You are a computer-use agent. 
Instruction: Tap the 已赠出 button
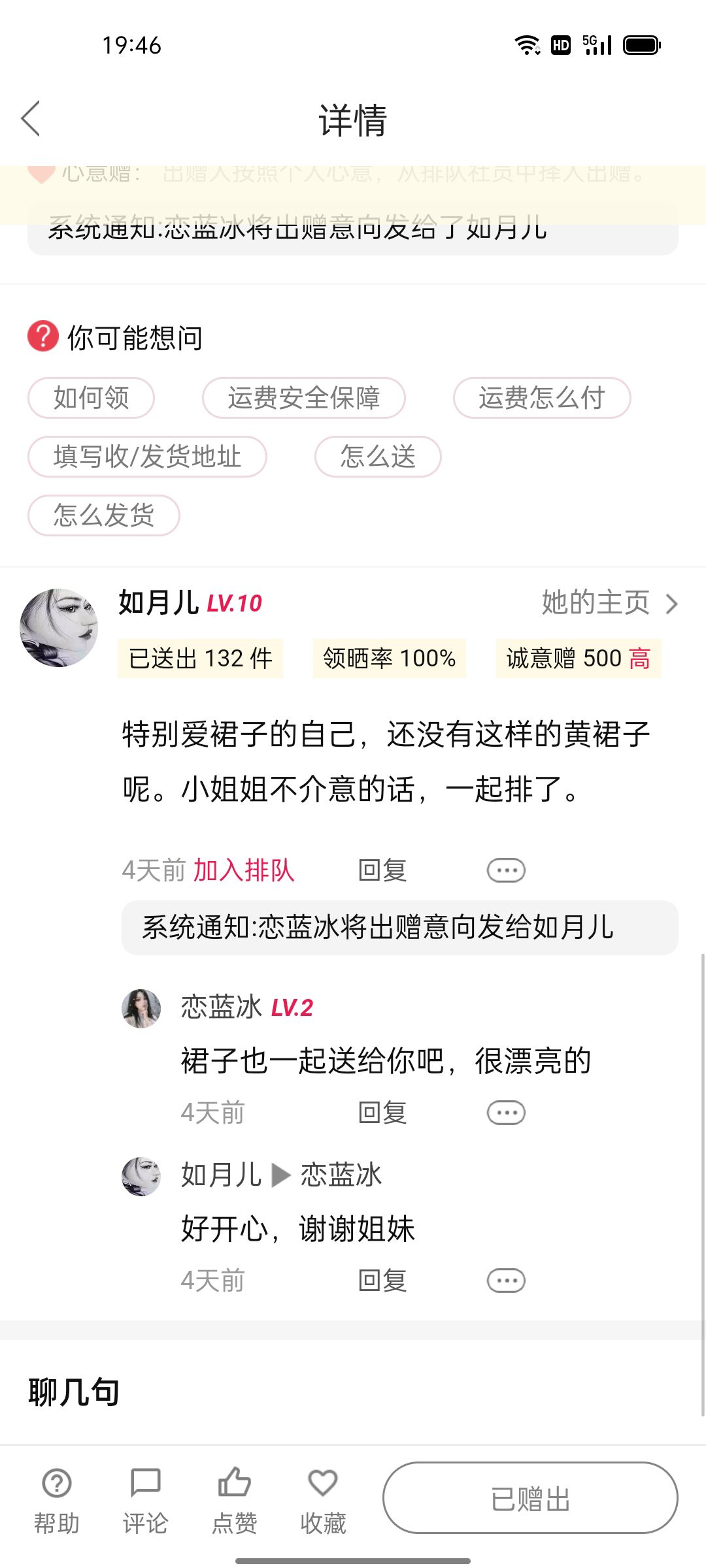point(530,1498)
